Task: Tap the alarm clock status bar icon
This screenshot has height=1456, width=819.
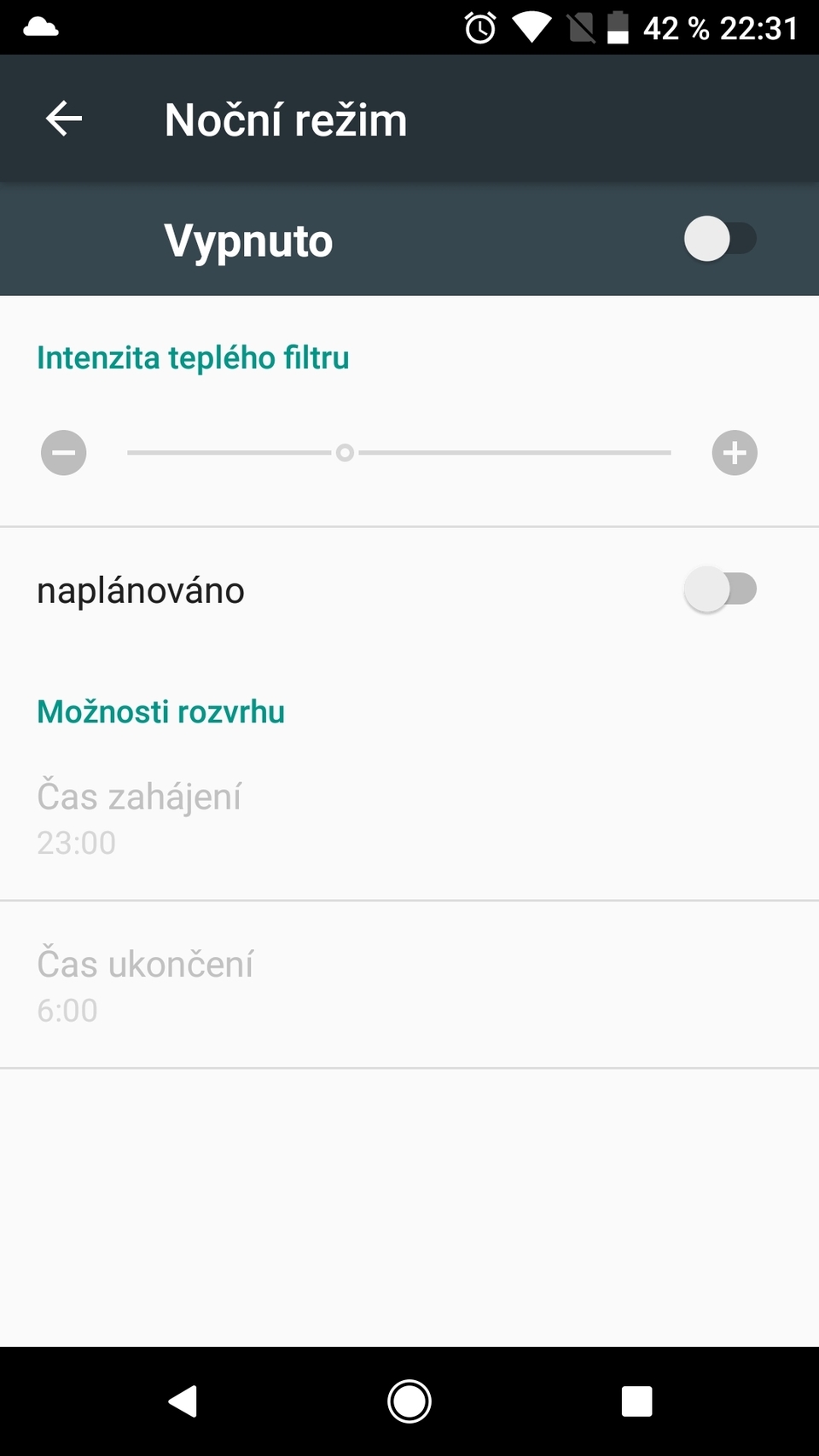Action: (x=479, y=26)
